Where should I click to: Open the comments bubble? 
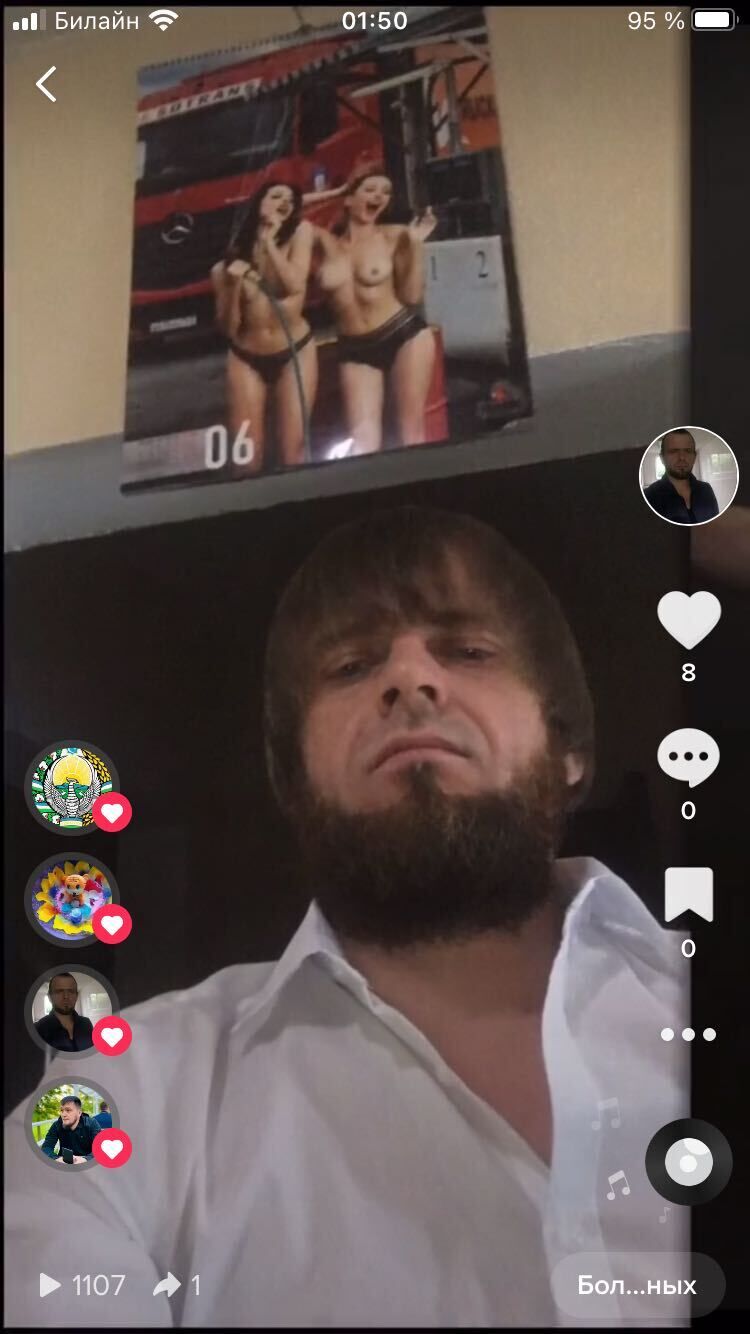[x=688, y=757]
